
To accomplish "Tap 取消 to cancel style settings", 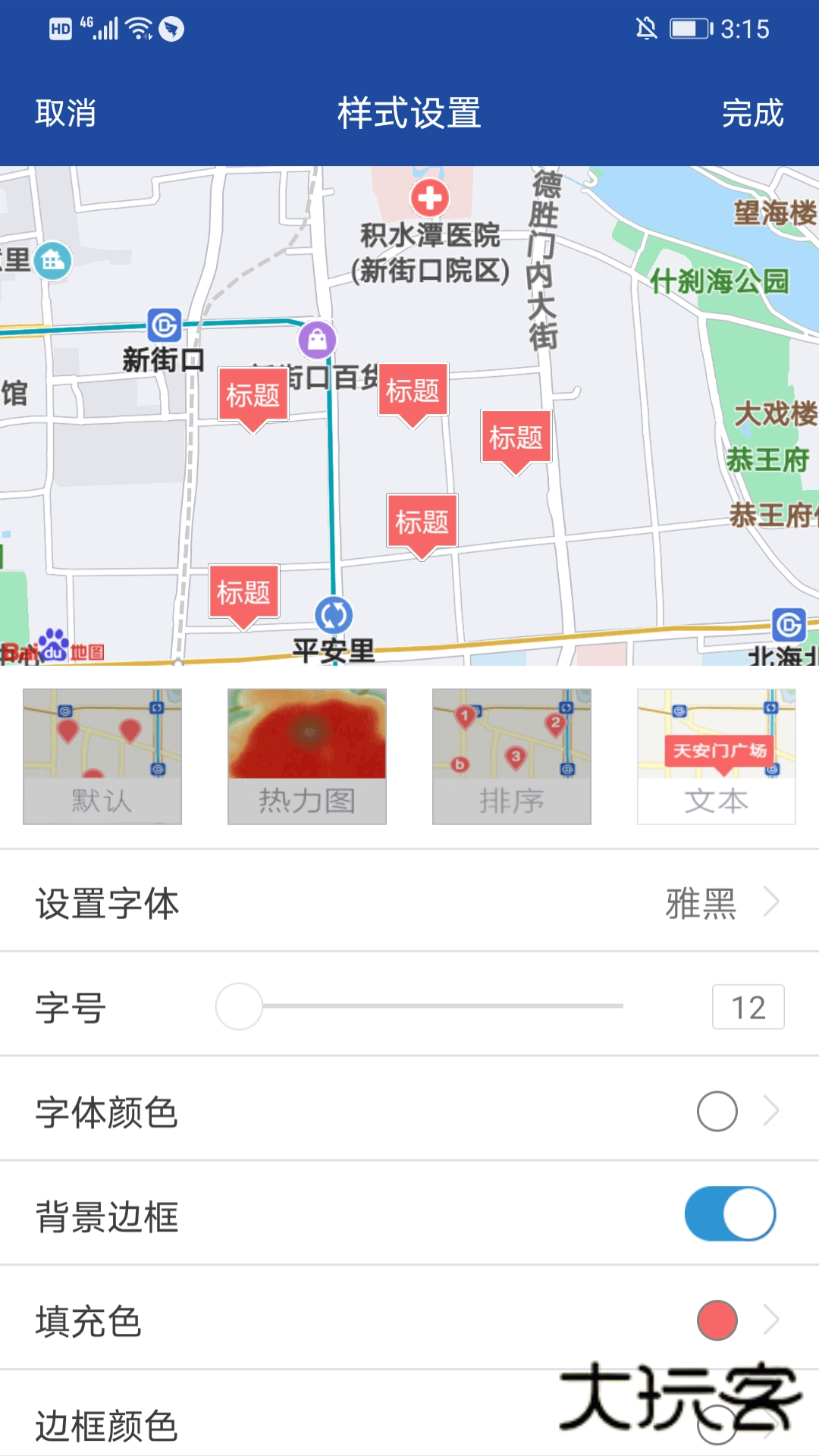I will [x=64, y=112].
